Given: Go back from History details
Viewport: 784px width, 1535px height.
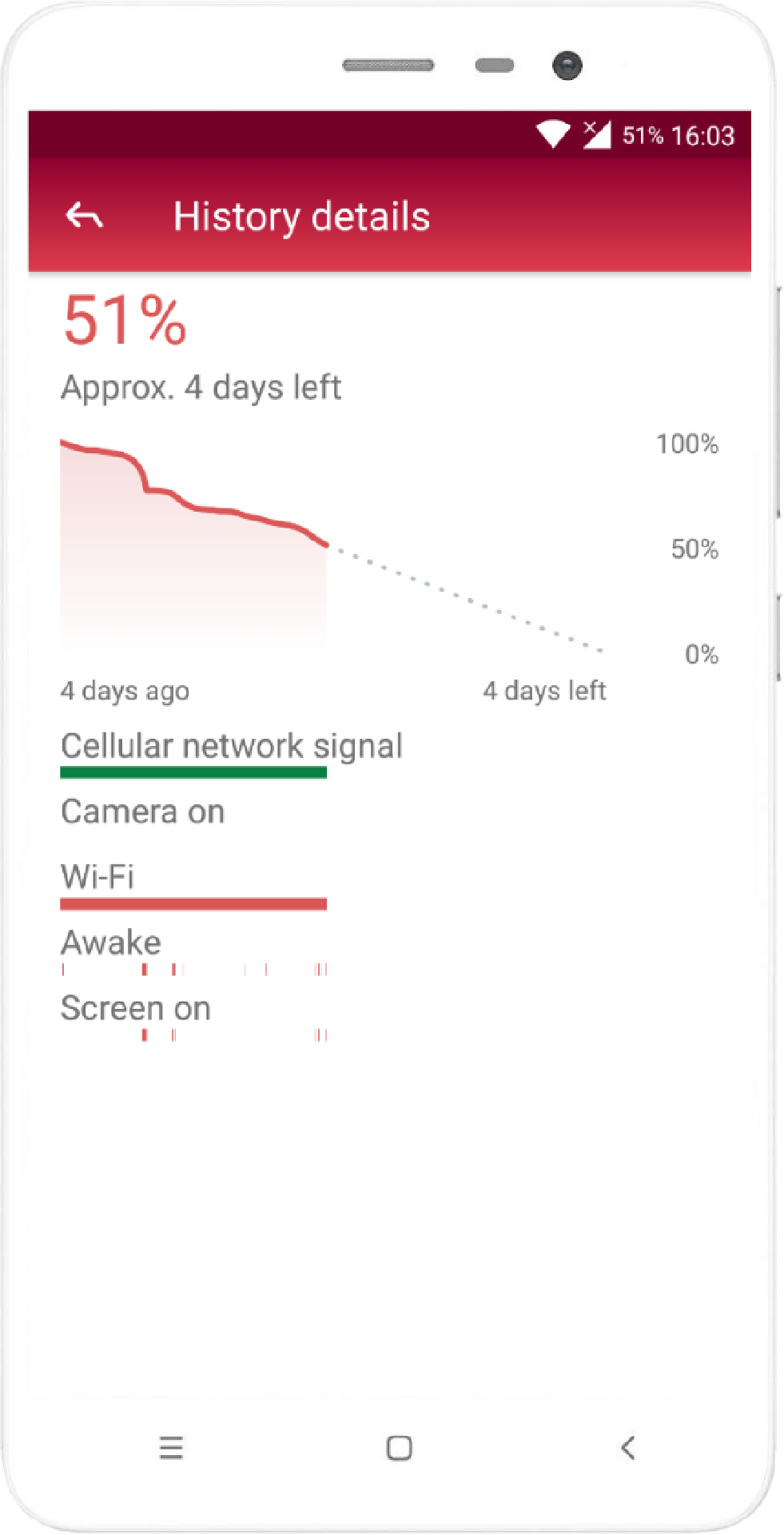Looking at the screenshot, I should tap(84, 216).
